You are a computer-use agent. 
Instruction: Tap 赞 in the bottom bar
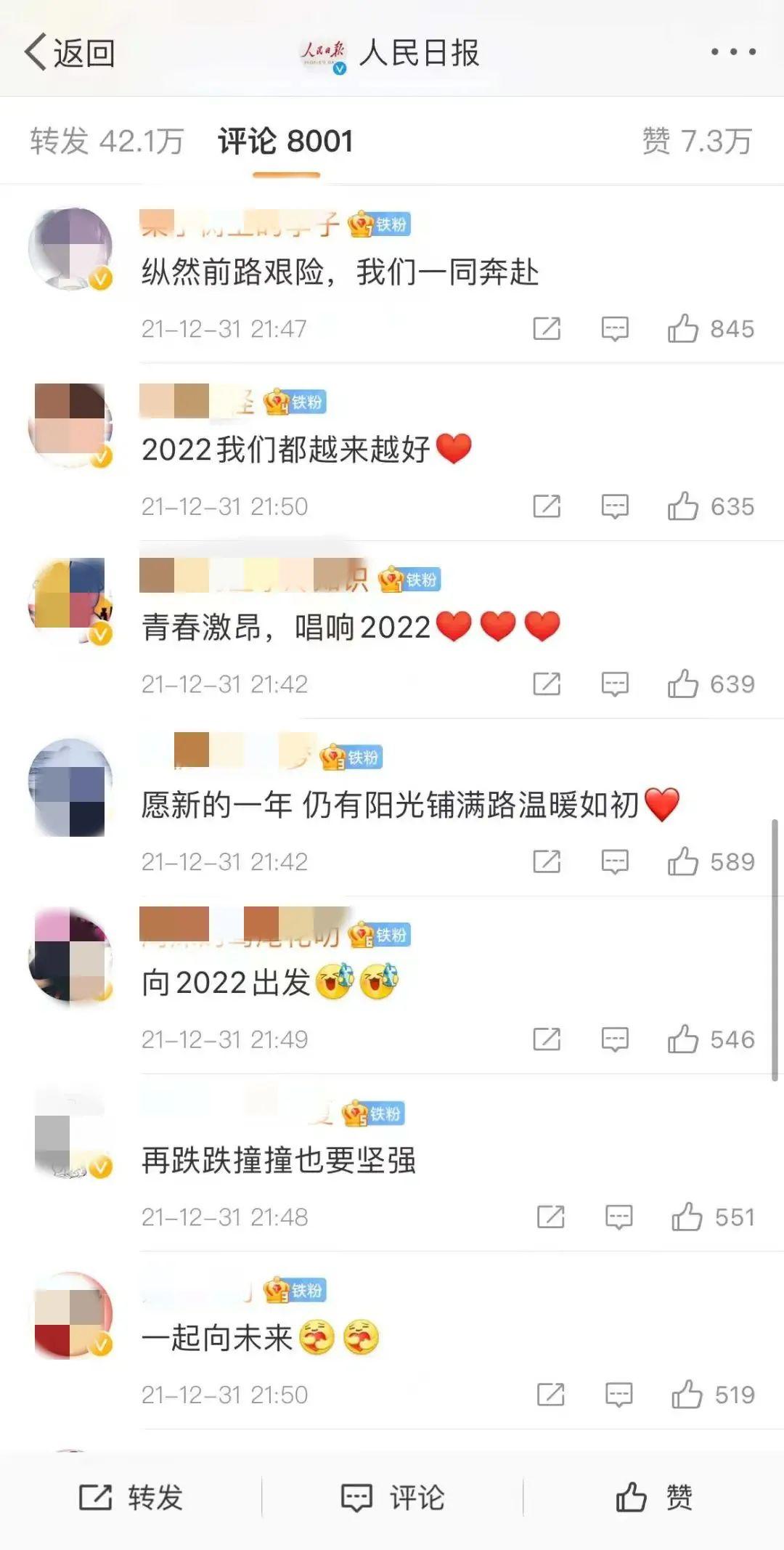tap(653, 1497)
